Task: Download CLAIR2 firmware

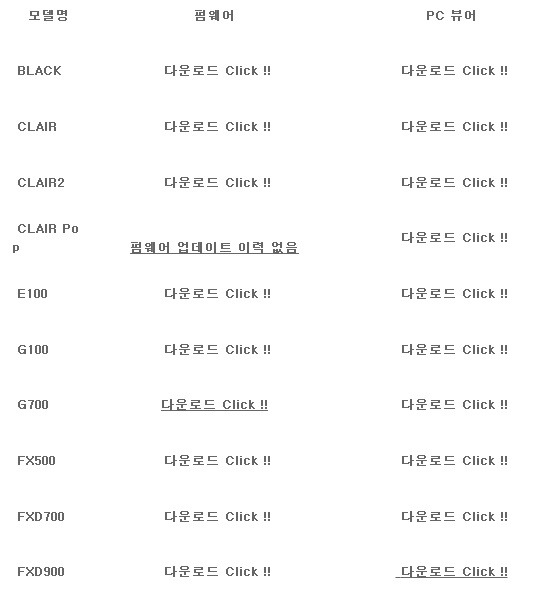Action: click(217, 183)
